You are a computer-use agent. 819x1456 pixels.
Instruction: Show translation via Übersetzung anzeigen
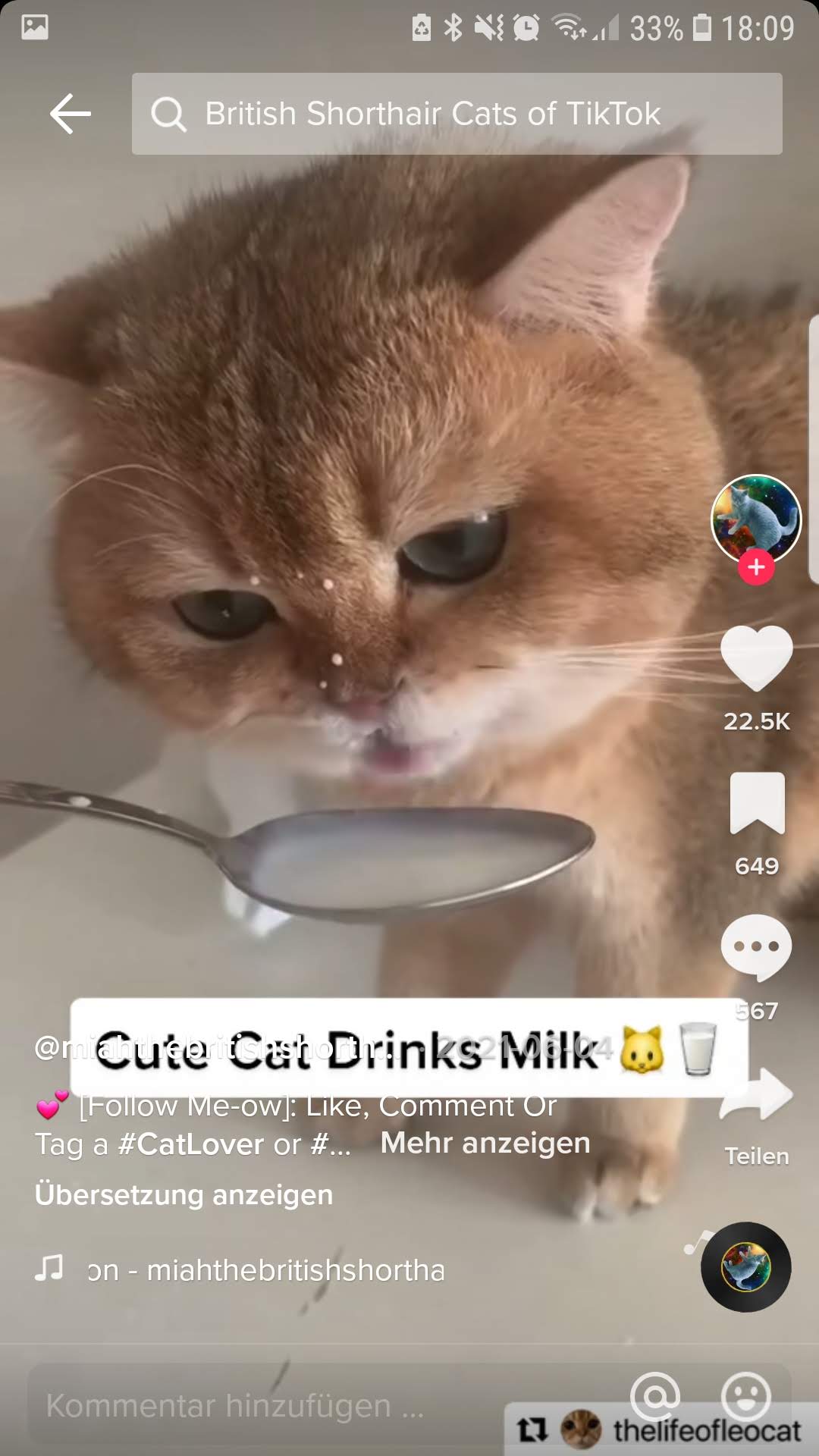pos(184,1194)
